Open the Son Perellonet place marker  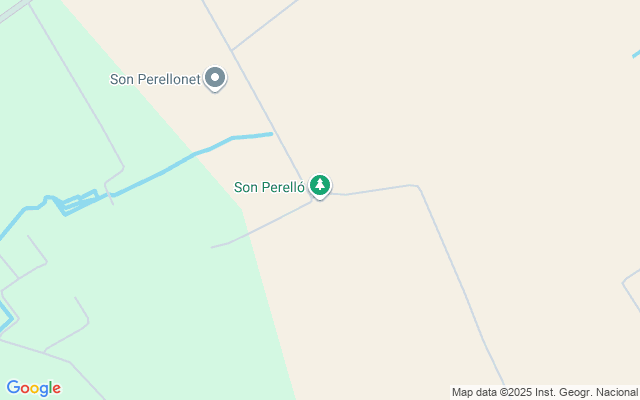[215, 77]
